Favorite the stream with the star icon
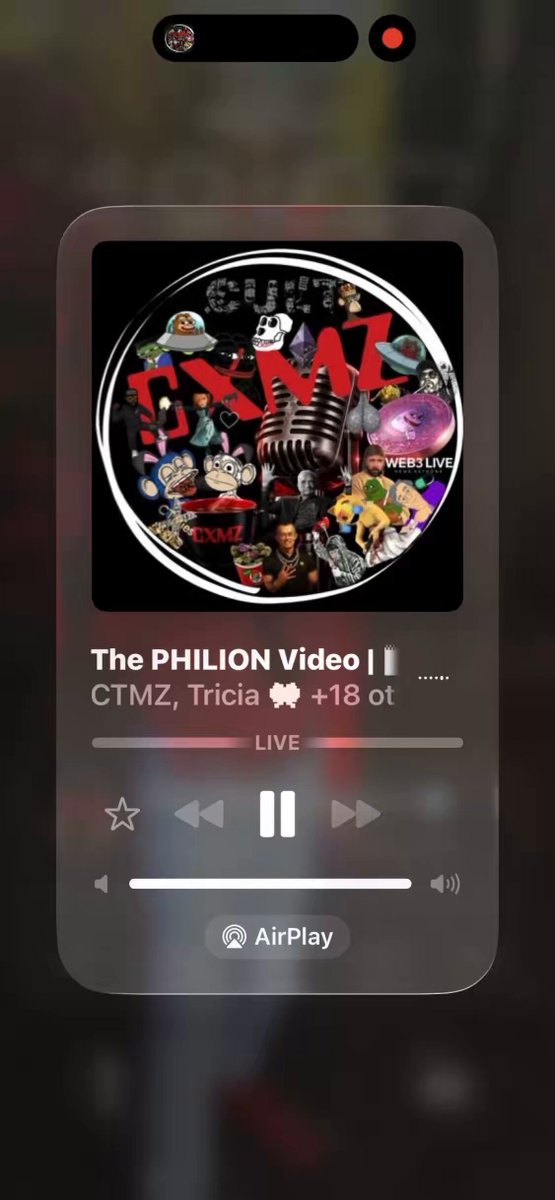The image size is (555, 1200). click(x=122, y=815)
